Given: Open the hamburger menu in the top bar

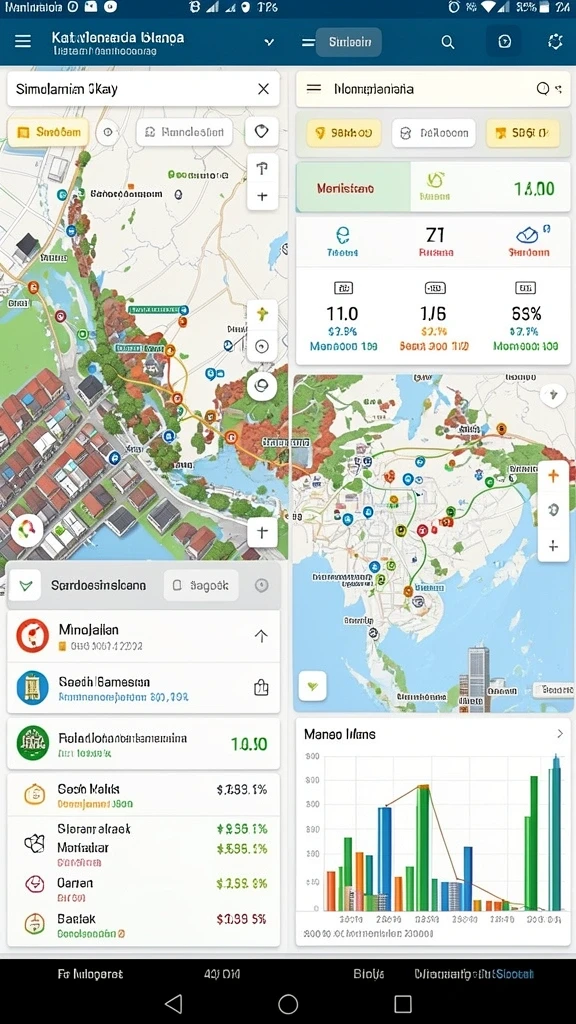Looking at the screenshot, I should [23, 42].
